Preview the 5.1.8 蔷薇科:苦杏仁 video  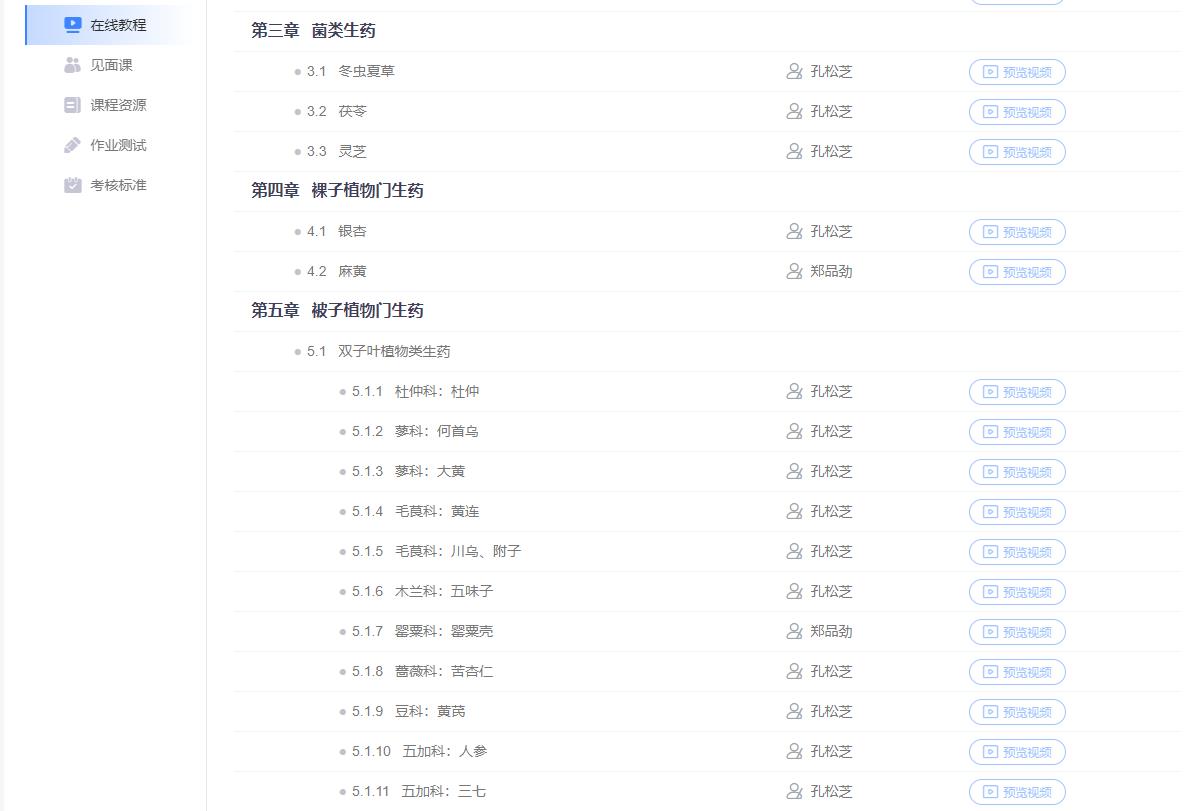(x=1016, y=672)
